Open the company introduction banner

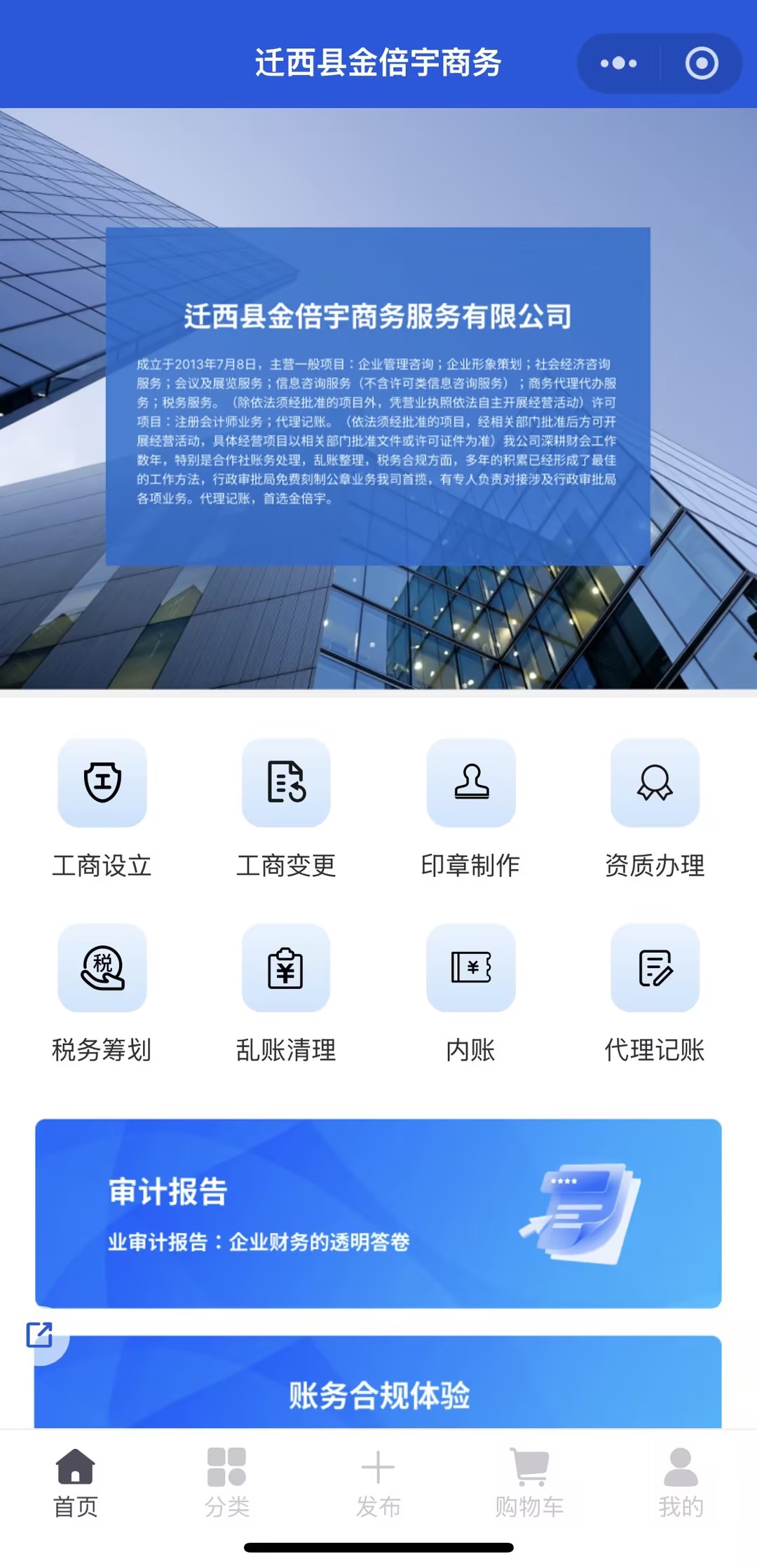pyautogui.click(x=378, y=397)
